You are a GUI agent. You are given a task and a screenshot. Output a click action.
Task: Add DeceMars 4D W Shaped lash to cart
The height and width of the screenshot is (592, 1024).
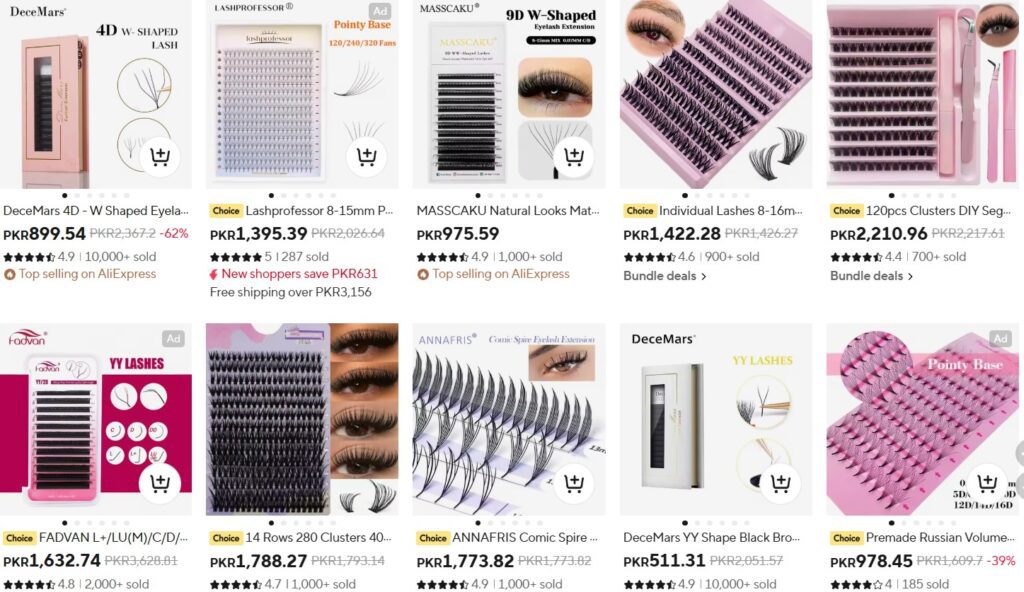[159, 156]
